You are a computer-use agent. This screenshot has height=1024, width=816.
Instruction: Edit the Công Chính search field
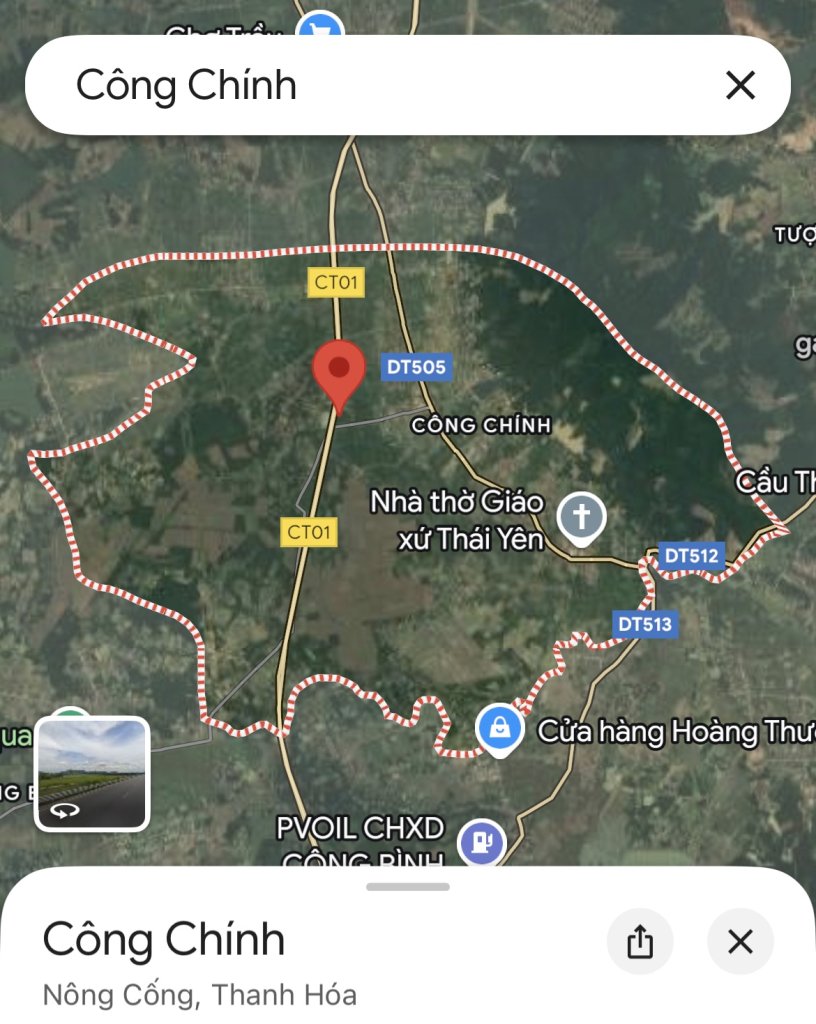[x=380, y=86]
